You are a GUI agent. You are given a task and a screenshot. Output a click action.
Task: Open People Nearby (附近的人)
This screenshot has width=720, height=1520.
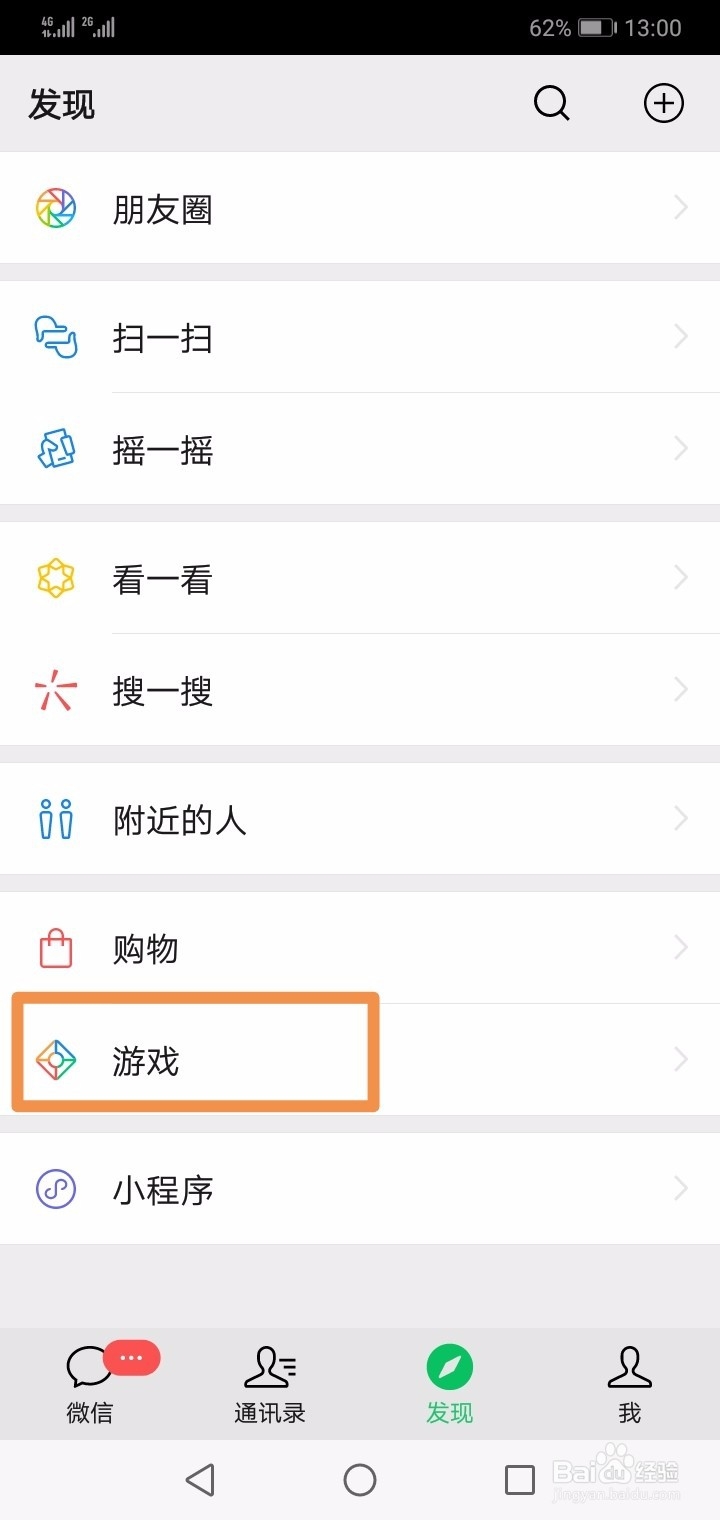(x=180, y=818)
